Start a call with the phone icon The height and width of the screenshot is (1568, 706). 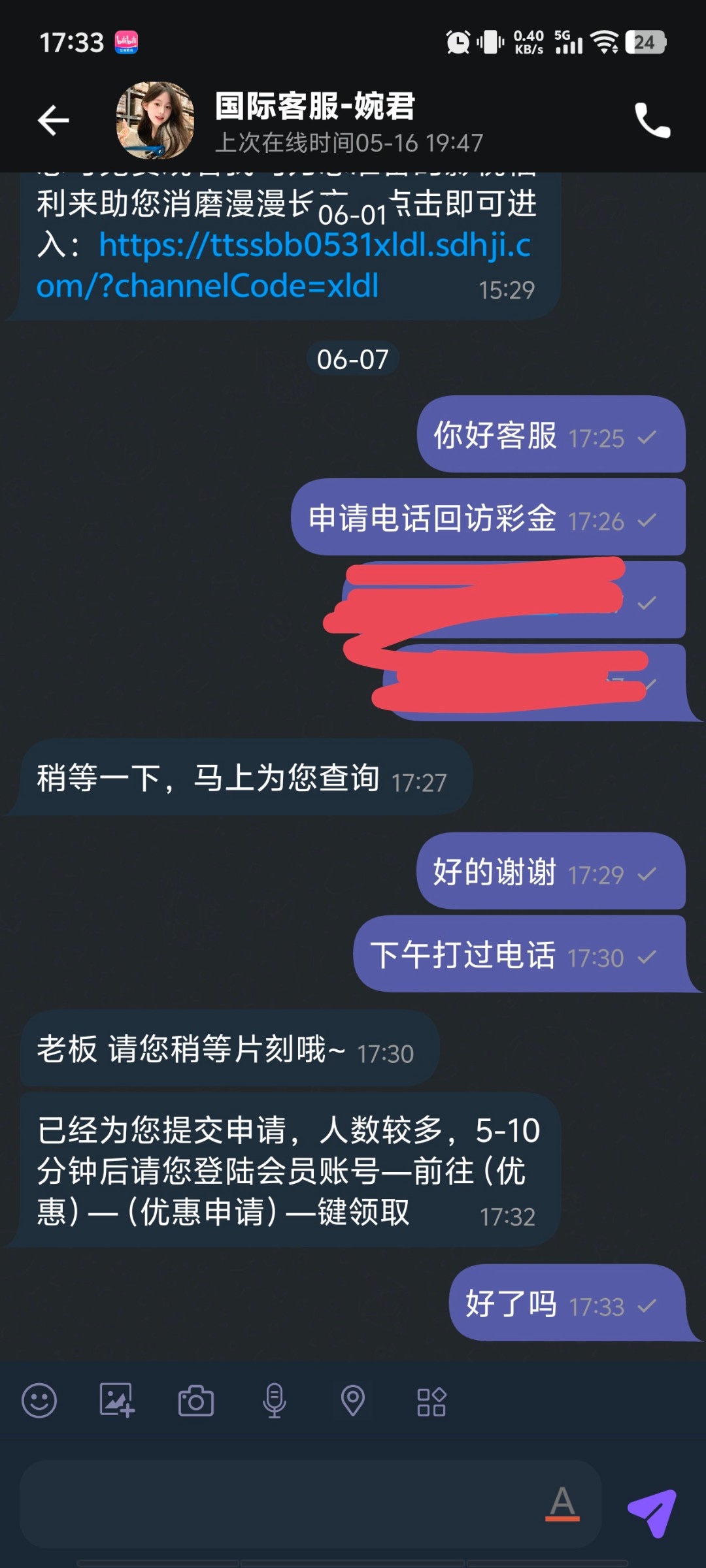[x=651, y=120]
